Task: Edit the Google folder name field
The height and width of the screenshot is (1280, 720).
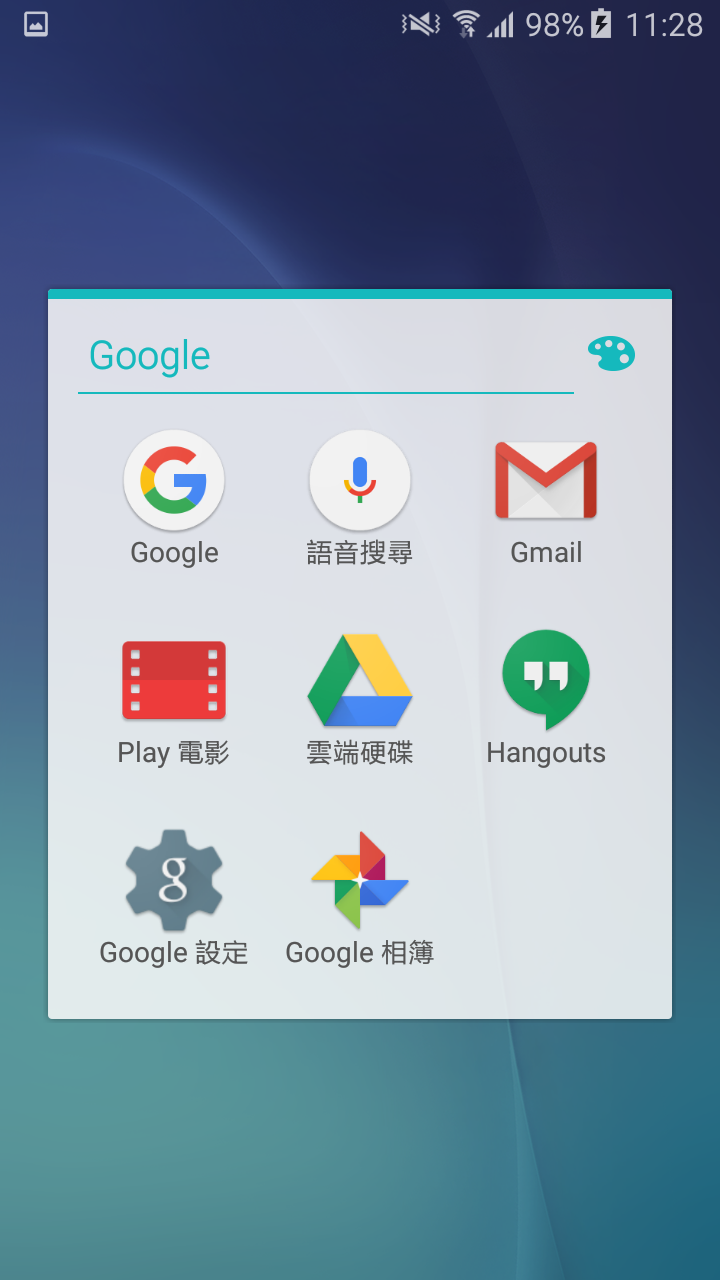Action: (326, 357)
